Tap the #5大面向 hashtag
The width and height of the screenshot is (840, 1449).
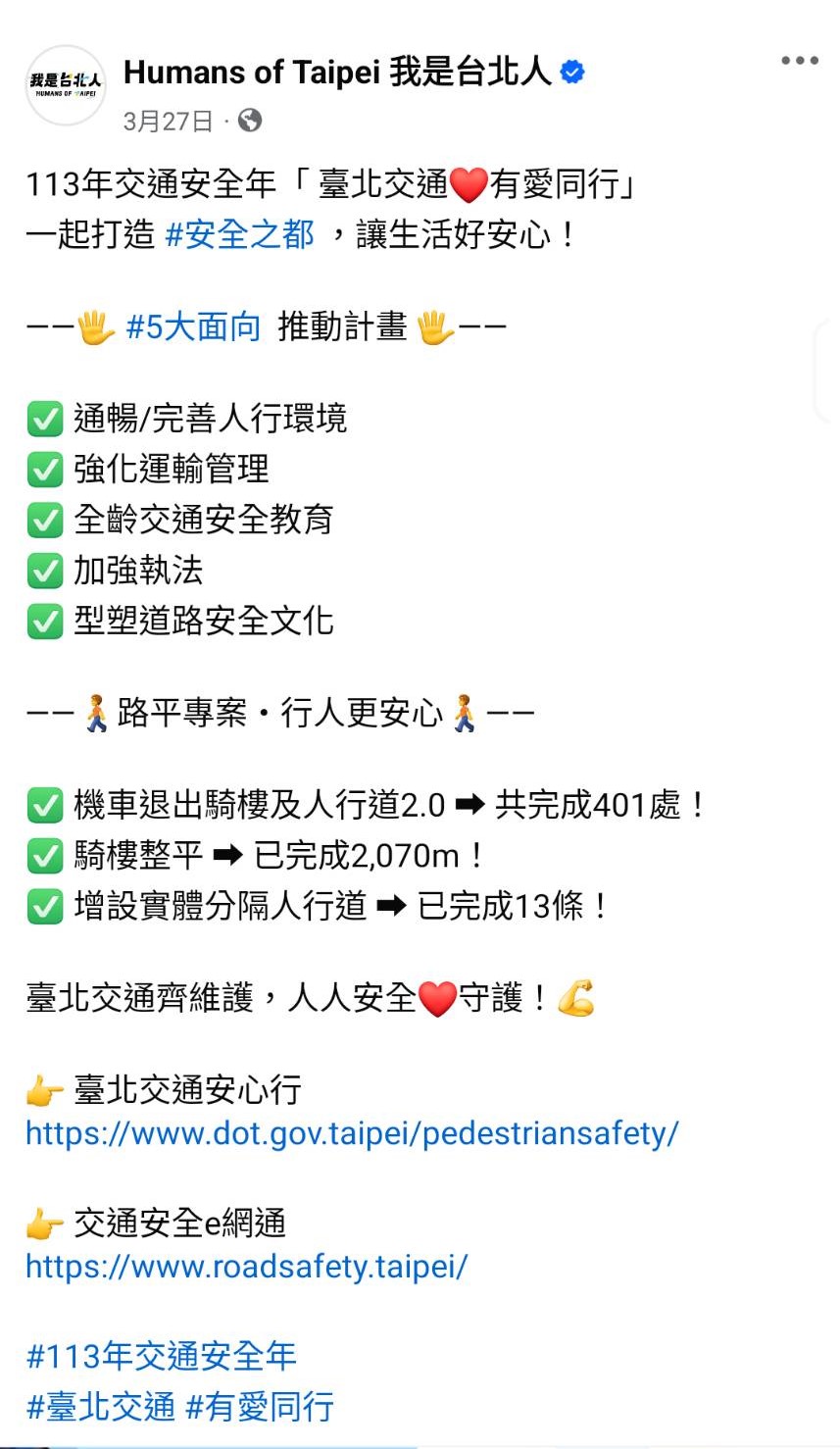[193, 326]
